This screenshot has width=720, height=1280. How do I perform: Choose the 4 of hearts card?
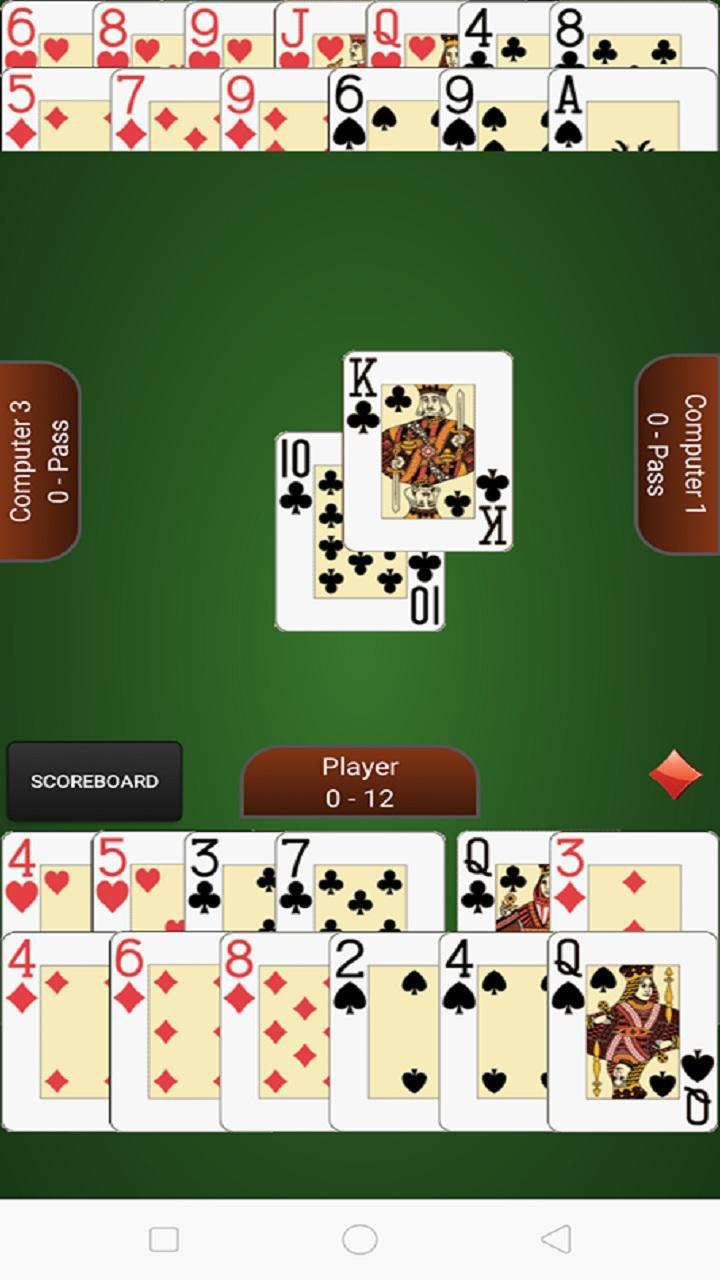click(46, 882)
